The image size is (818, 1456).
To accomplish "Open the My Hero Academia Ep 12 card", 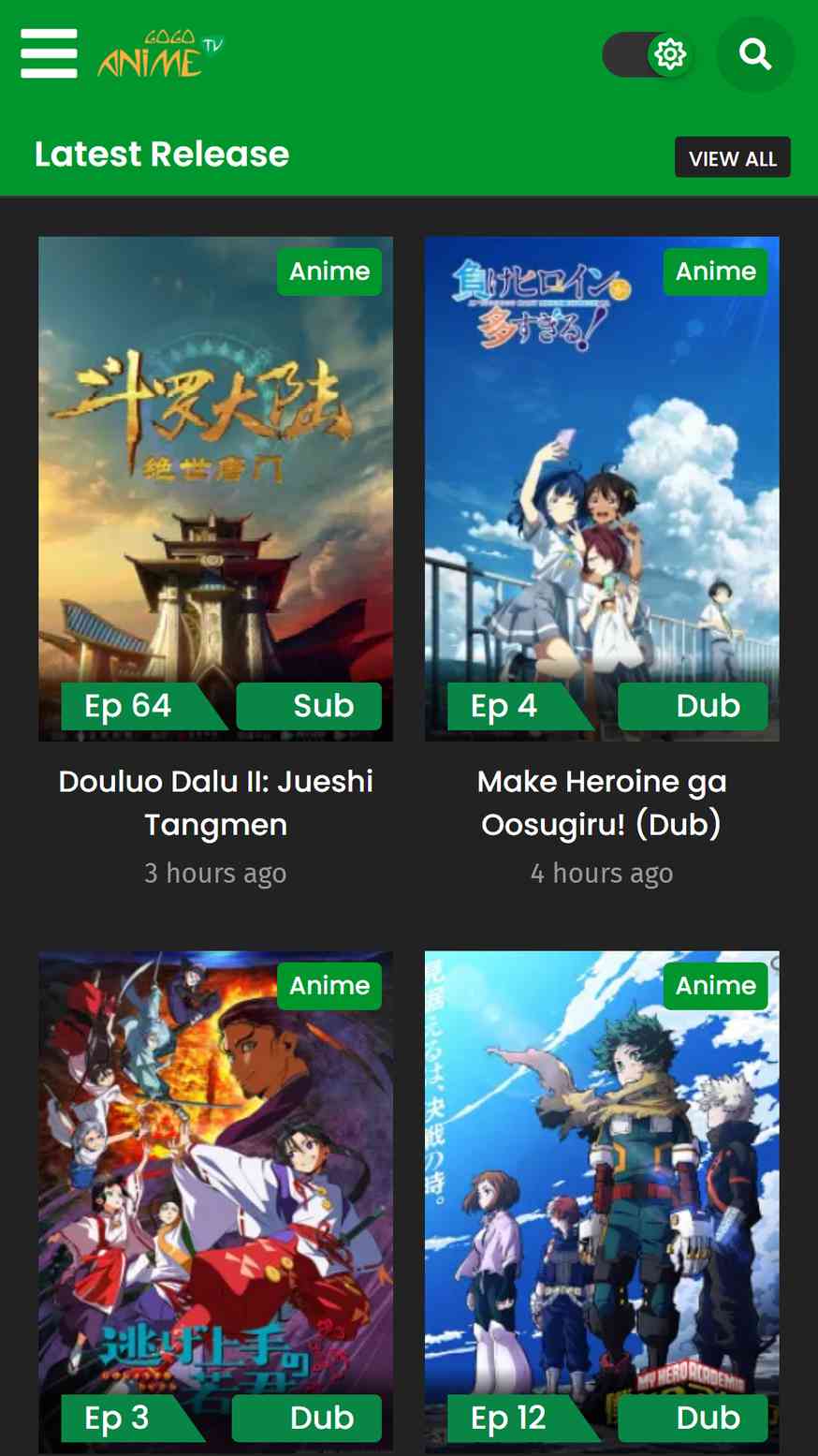I will 602,1202.
